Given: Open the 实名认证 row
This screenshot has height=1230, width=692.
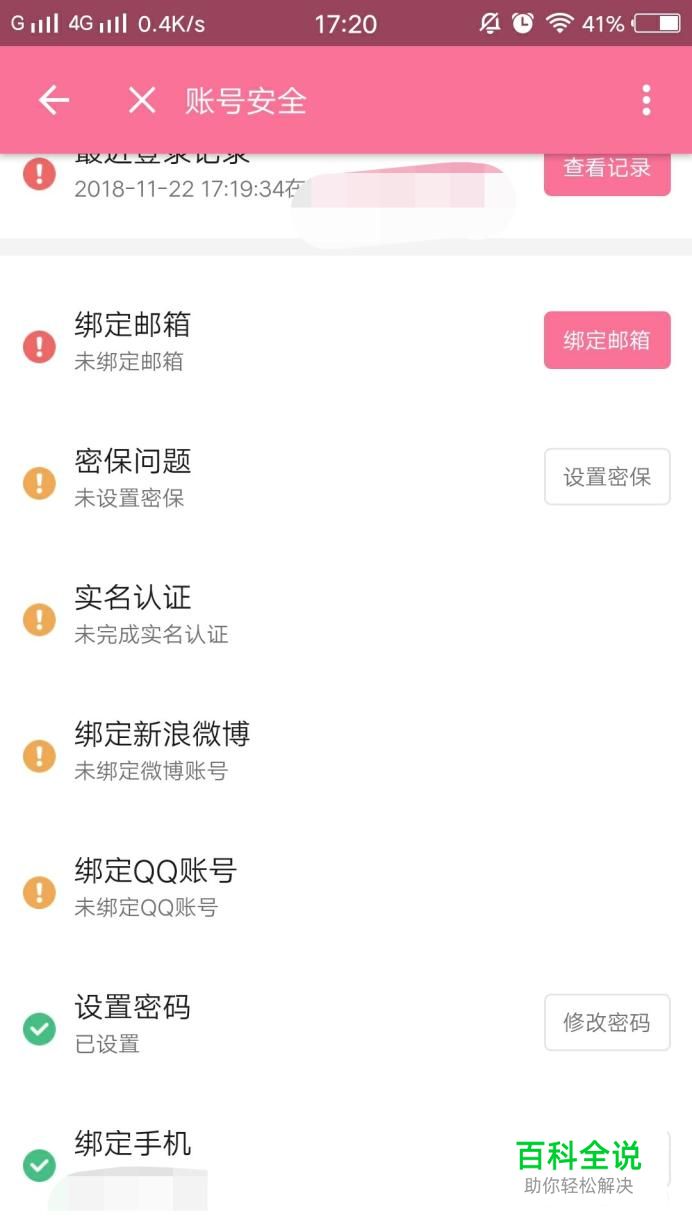Looking at the screenshot, I should 346,614.
